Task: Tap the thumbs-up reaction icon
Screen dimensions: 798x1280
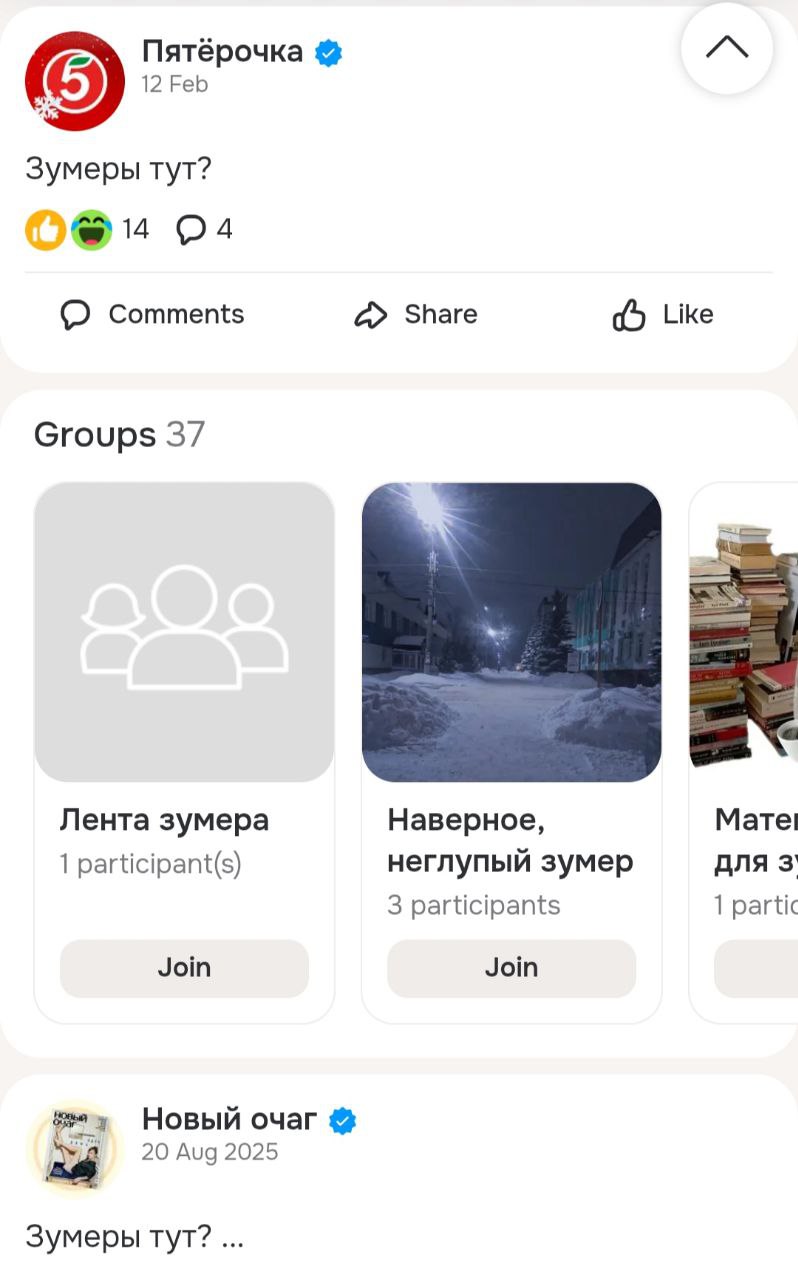Action: [46, 229]
